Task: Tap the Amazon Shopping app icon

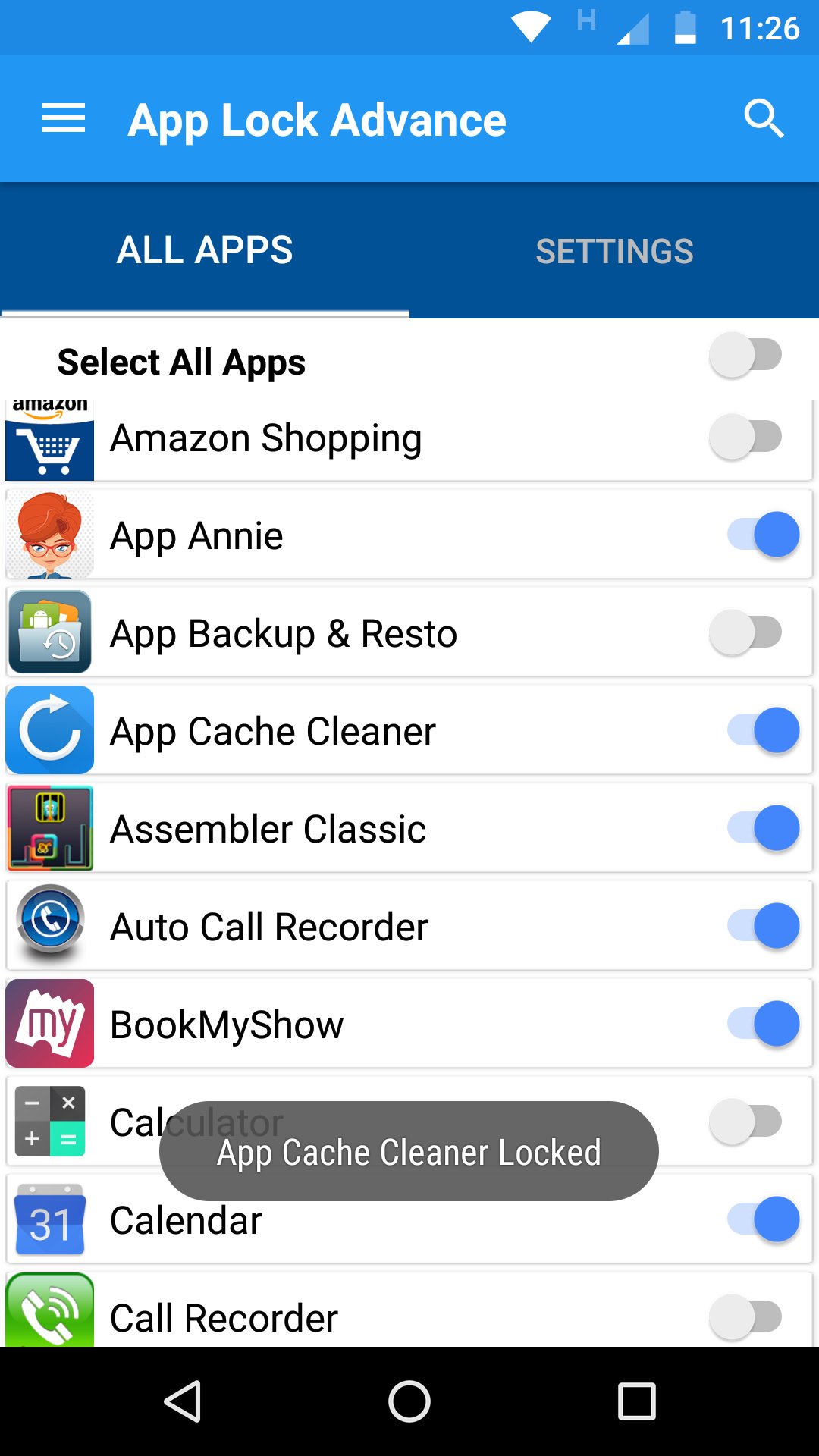Action: click(49, 437)
